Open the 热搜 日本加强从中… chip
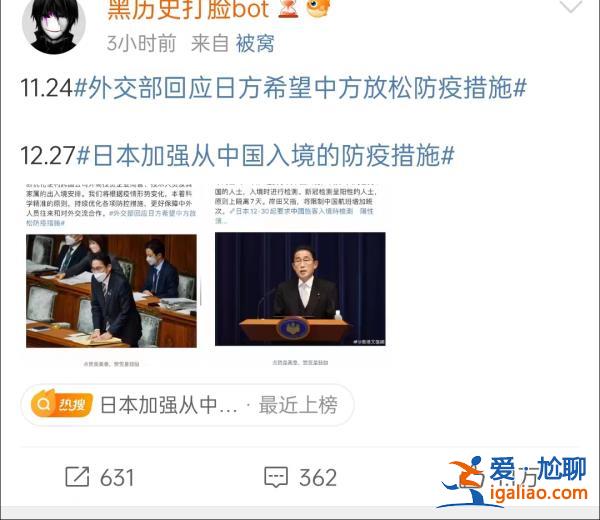 (186, 405)
